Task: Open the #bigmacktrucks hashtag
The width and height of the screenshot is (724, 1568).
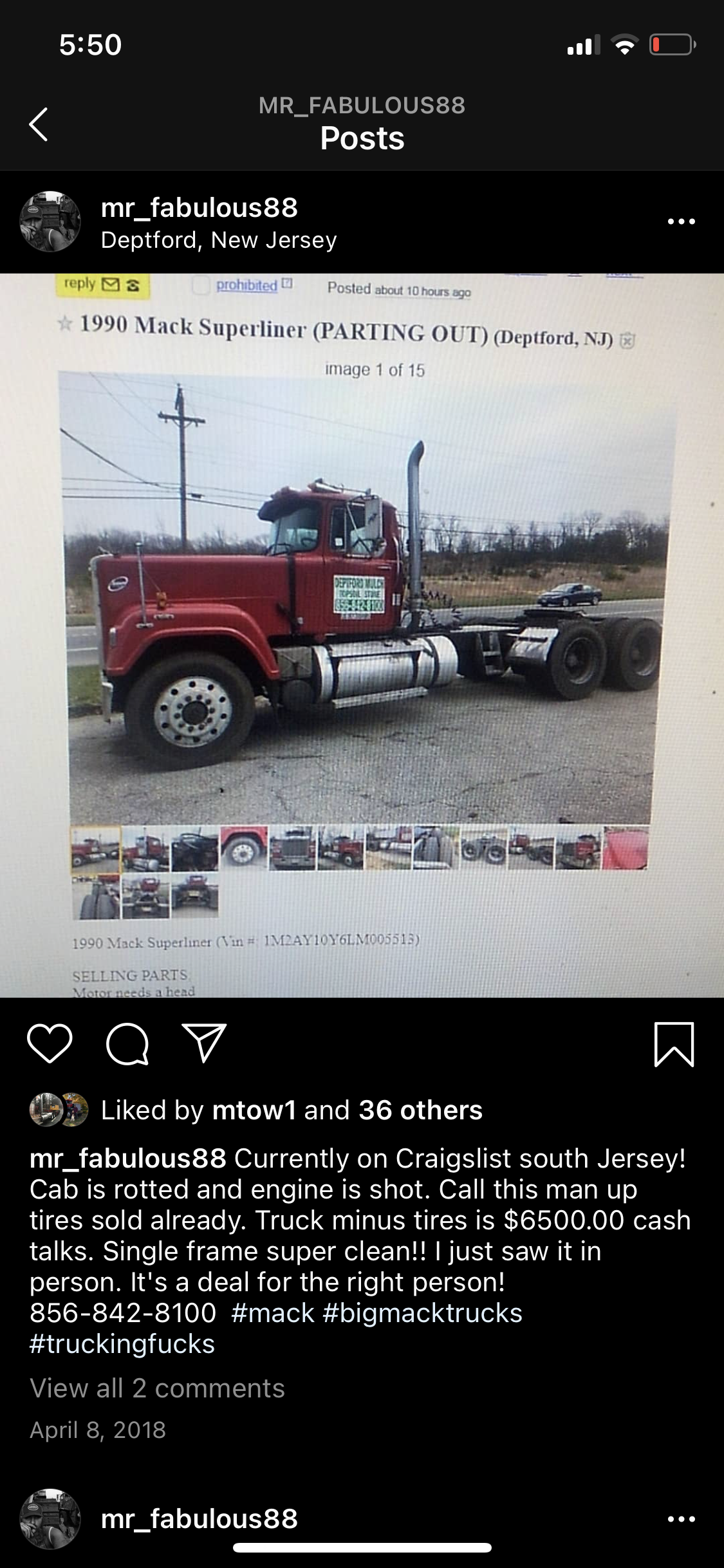Action: (423, 1313)
